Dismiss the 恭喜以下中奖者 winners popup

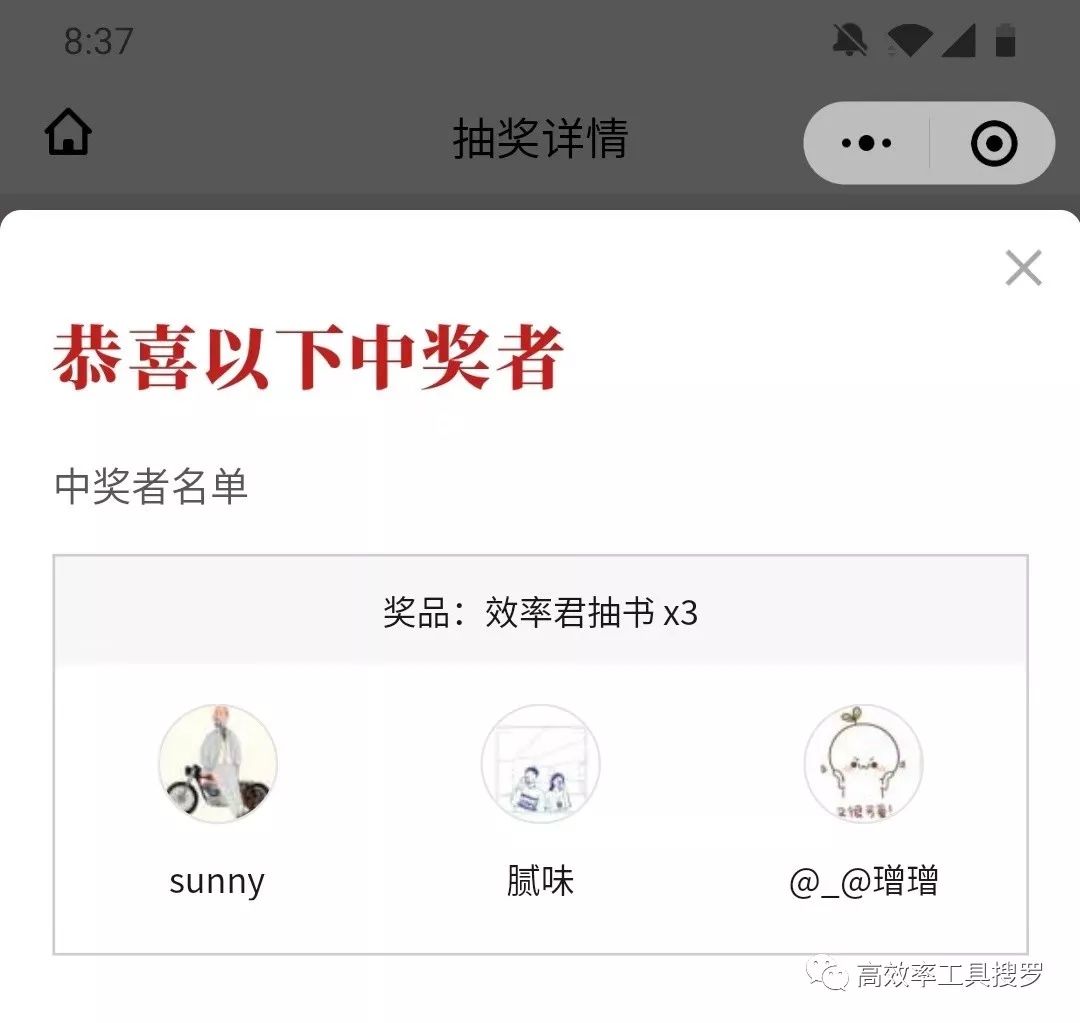(1023, 268)
